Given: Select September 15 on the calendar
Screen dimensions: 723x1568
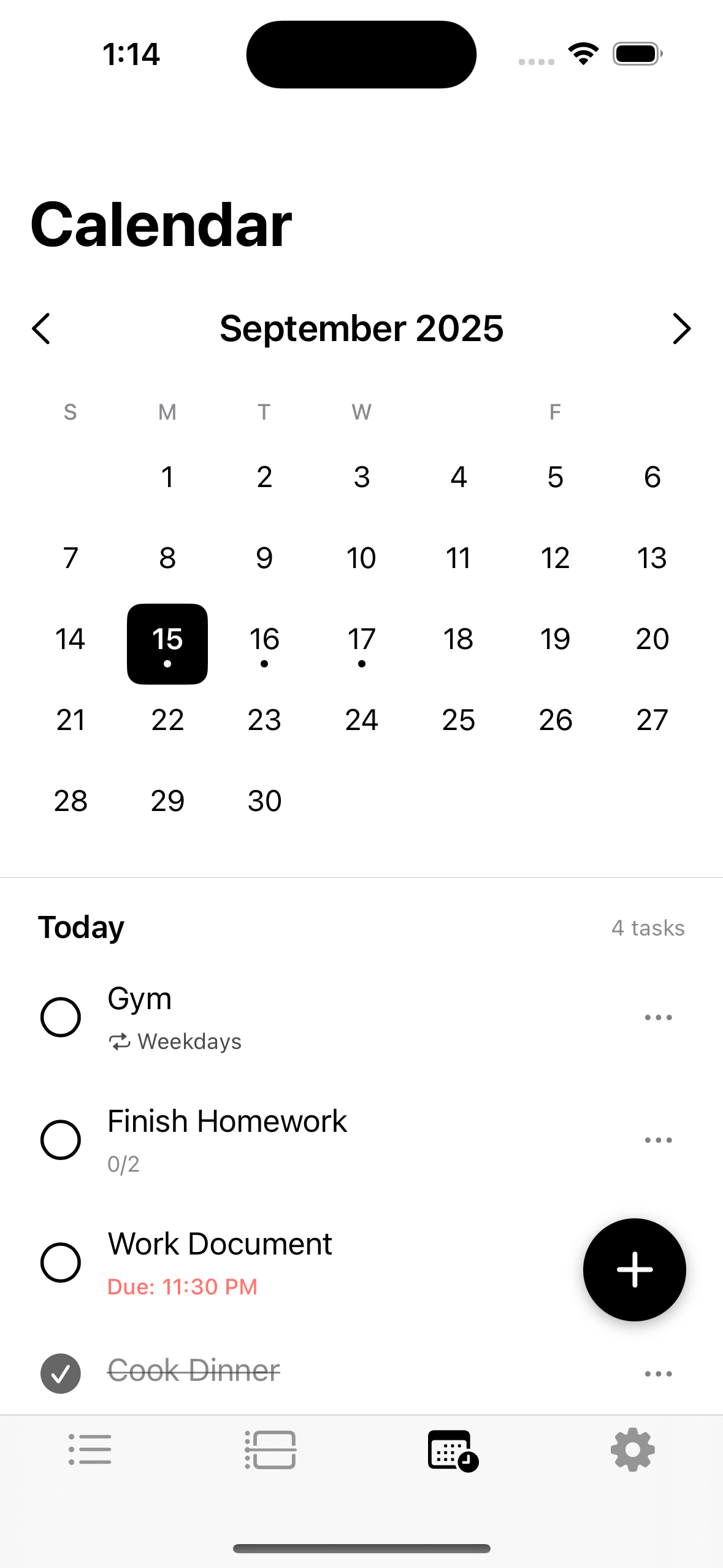Looking at the screenshot, I should point(167,639).
